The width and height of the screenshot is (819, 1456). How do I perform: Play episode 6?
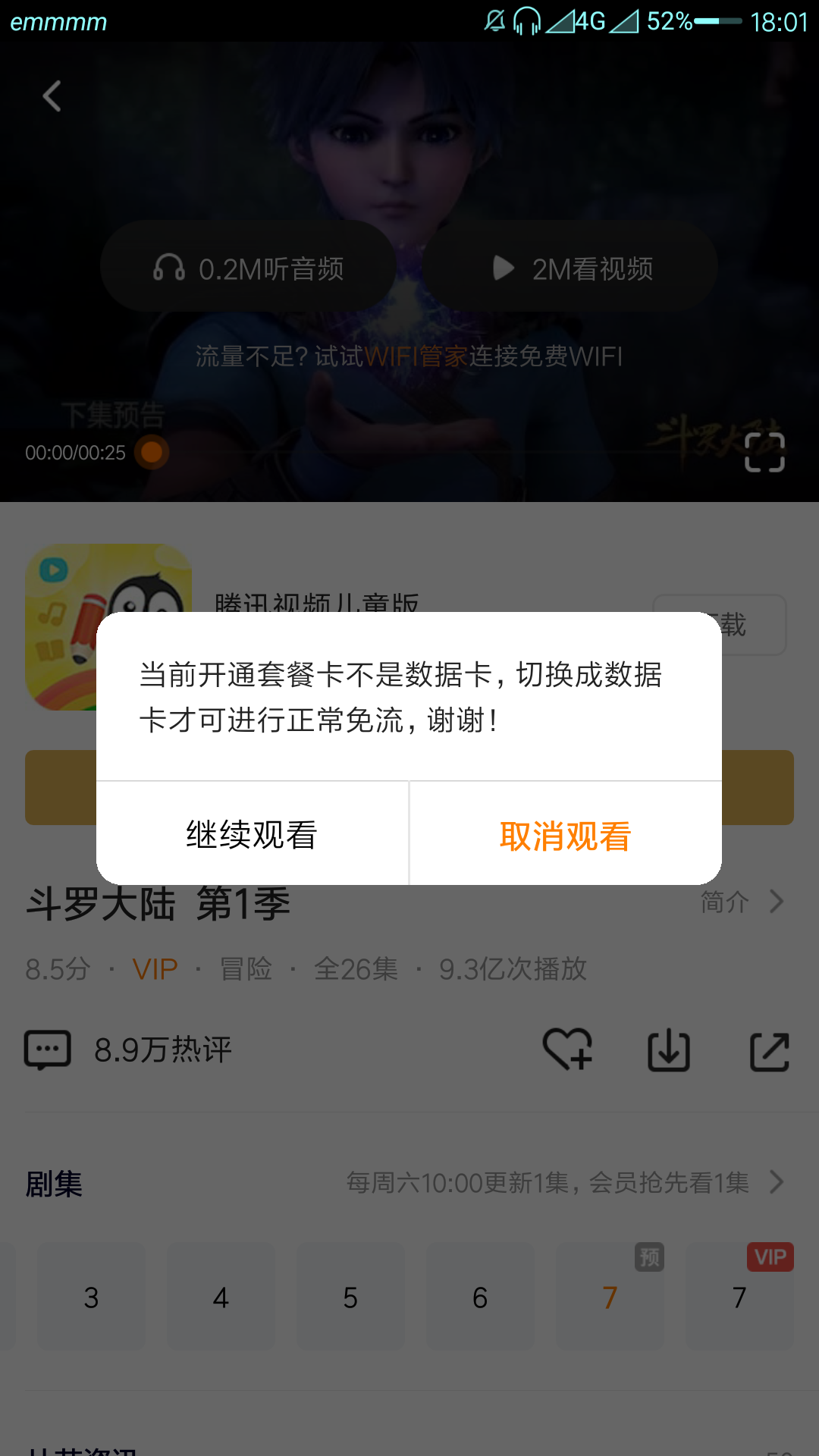pyautogui.click(x=480, y=1297)
